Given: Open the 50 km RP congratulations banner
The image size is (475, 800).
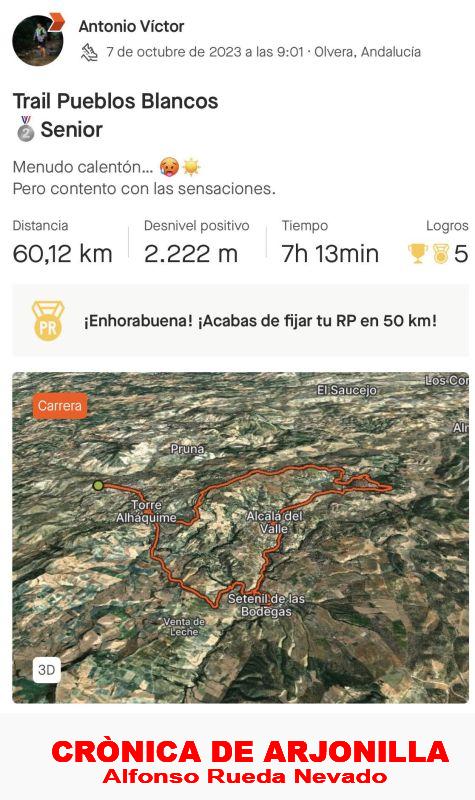Looking at the screenshot, I should [240, 321].
